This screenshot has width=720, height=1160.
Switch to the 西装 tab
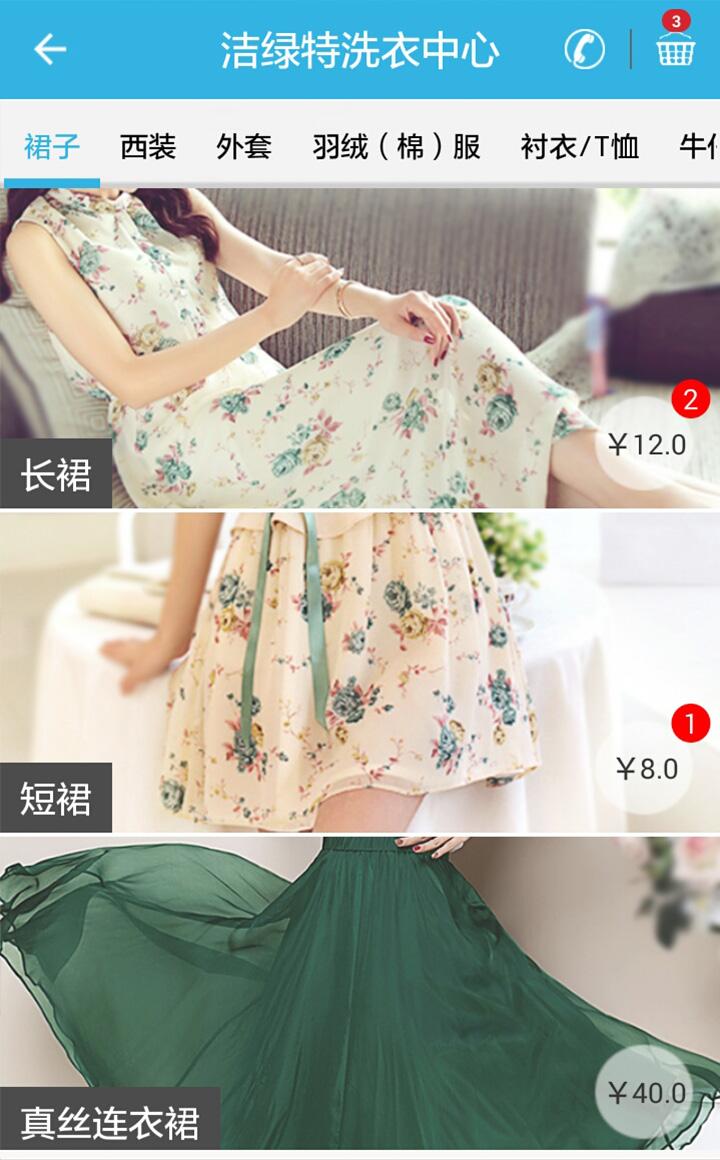click(x=148, y=147)
